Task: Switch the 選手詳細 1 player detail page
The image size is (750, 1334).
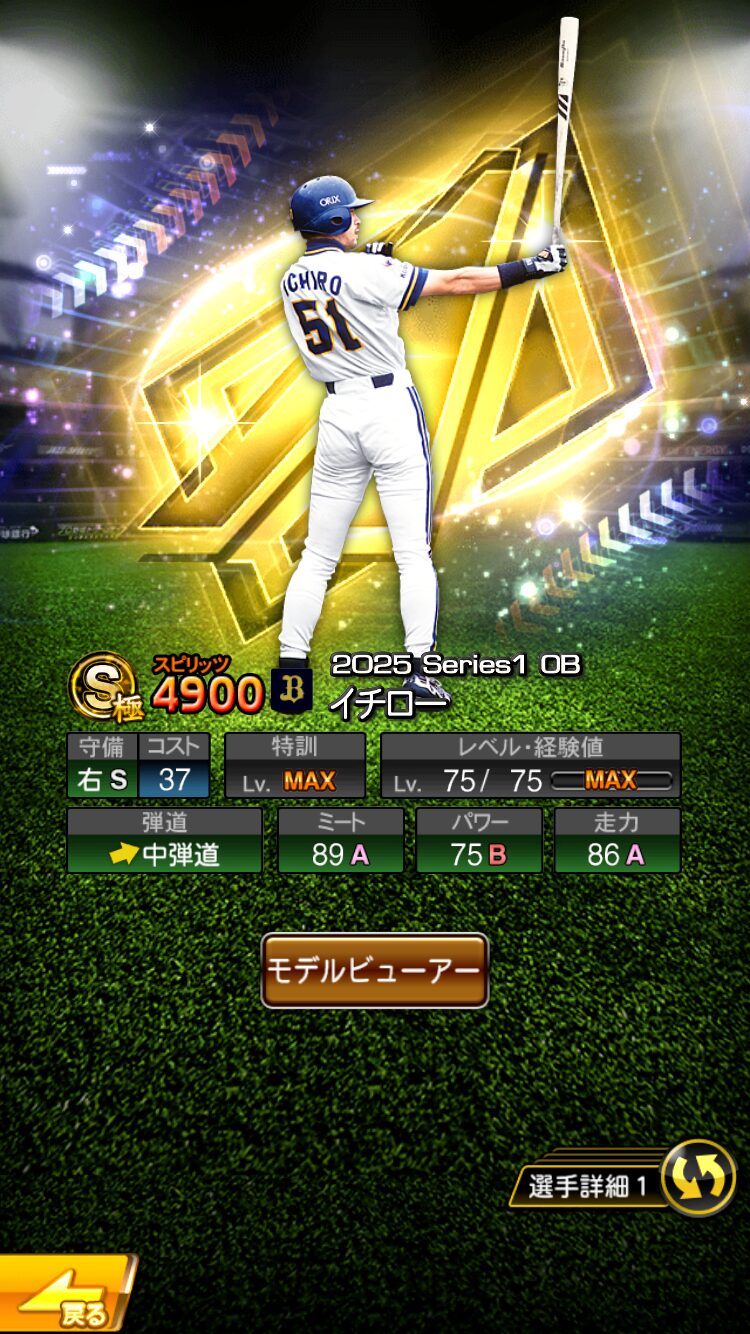Action: (697, 1178)
